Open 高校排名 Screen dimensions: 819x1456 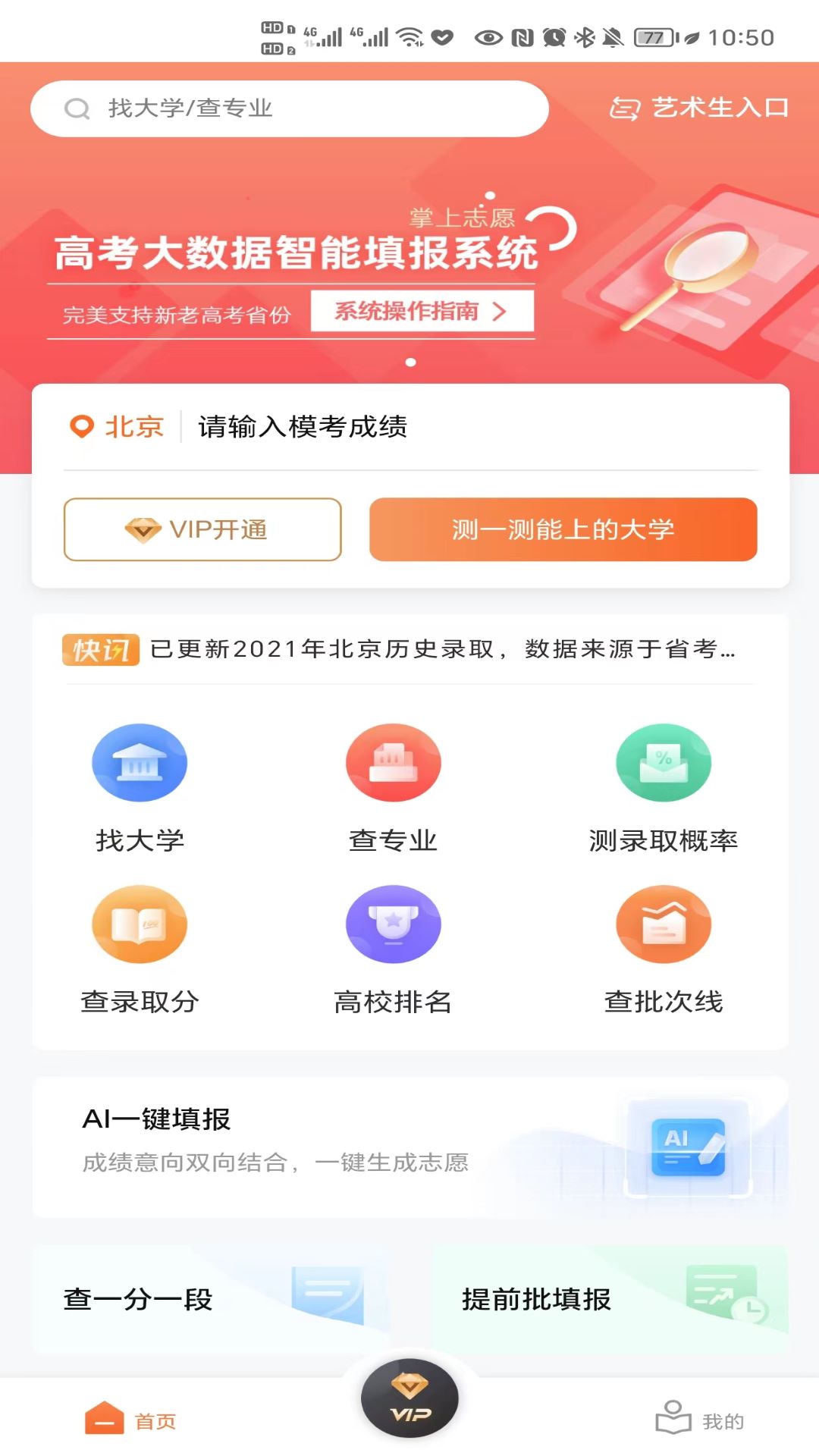point(393,950)
